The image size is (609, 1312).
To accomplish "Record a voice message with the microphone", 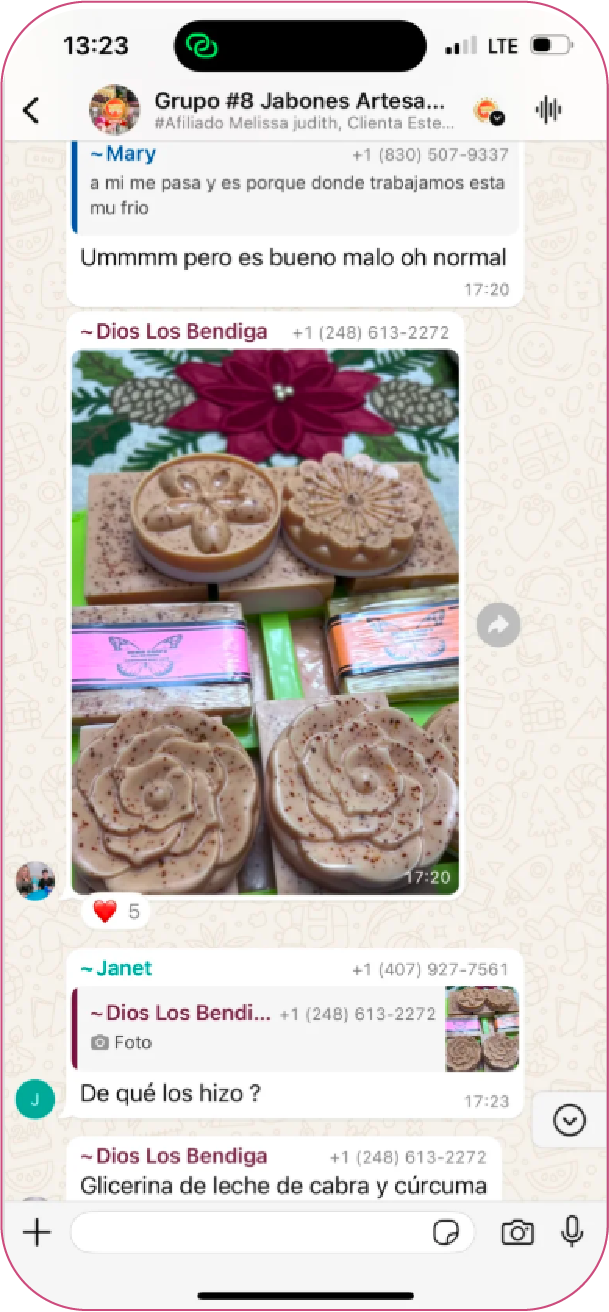I will [x=572, y=1232].
